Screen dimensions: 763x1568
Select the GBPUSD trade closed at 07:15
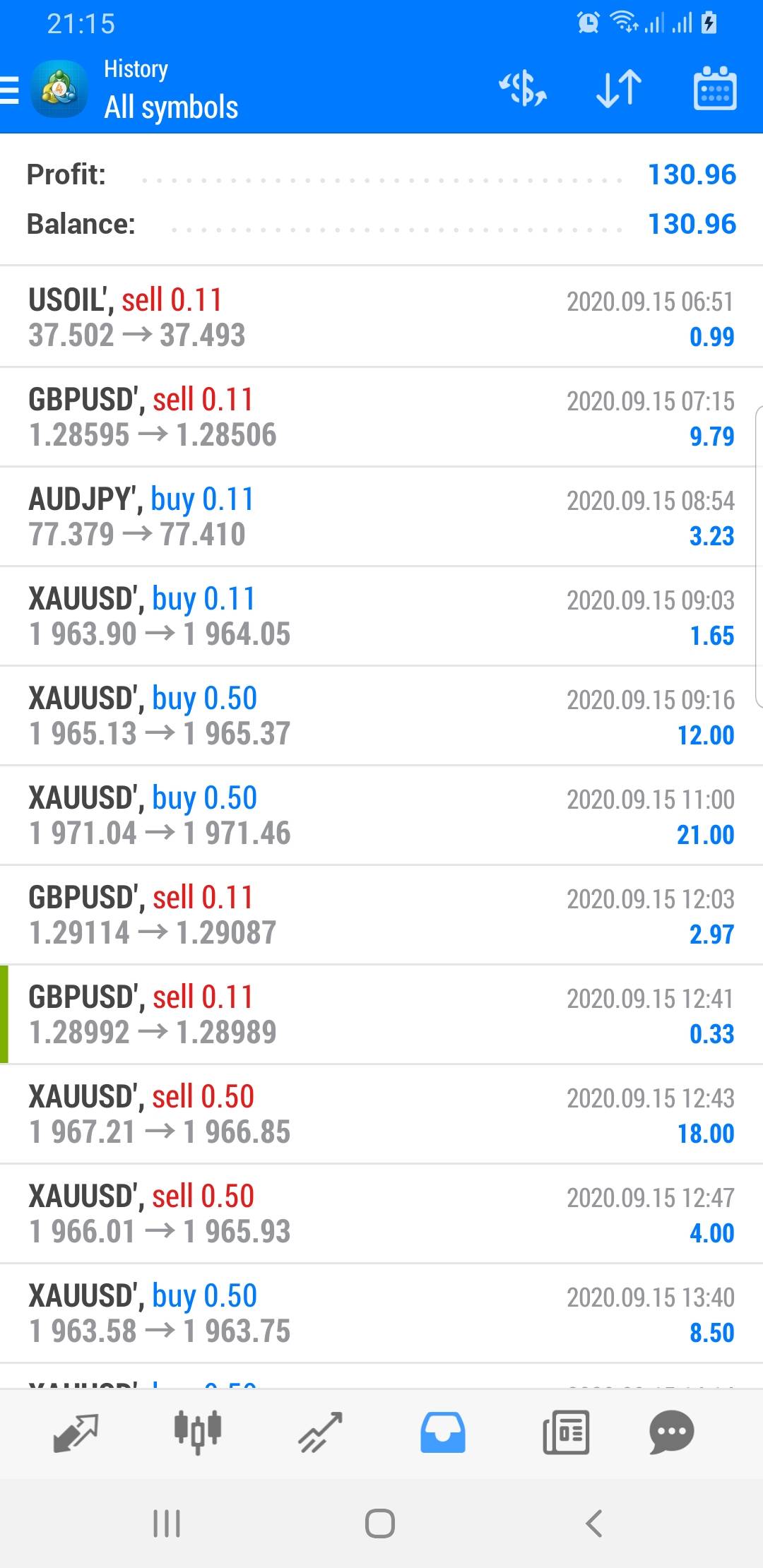[381, 417]
